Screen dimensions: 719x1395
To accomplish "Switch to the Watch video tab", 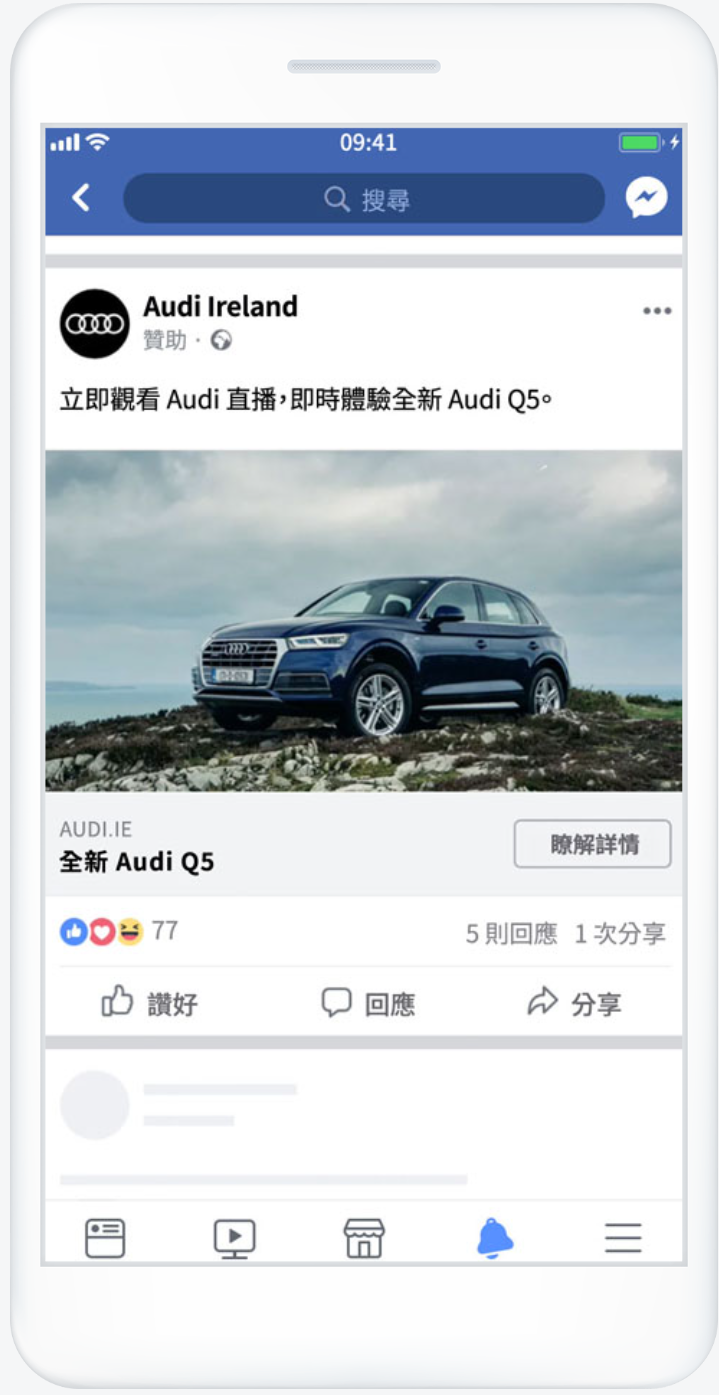I will (235, 1238).
